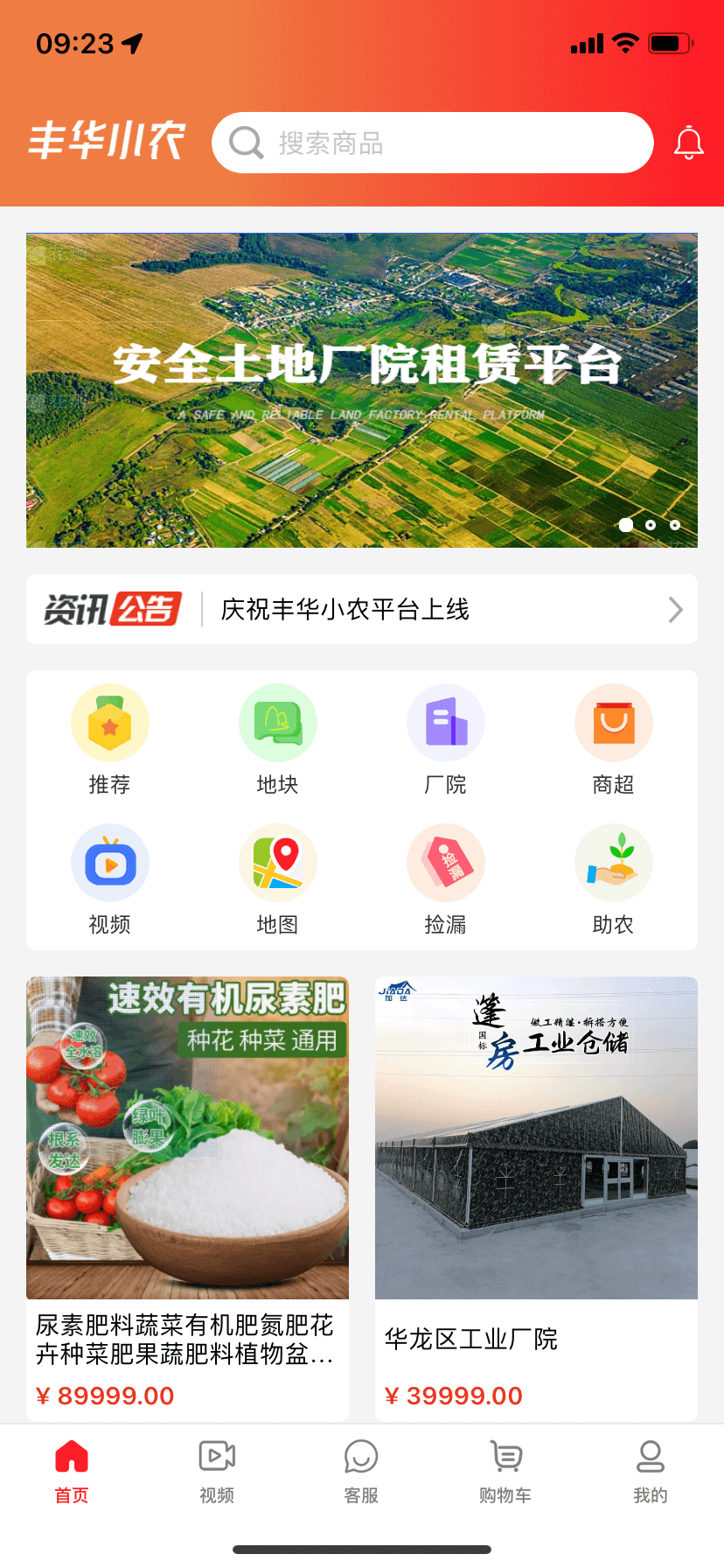This screenshot has height=1568, width=724.
Task: Select the second carousel indicator dot
Action: (x=651, y=525)
